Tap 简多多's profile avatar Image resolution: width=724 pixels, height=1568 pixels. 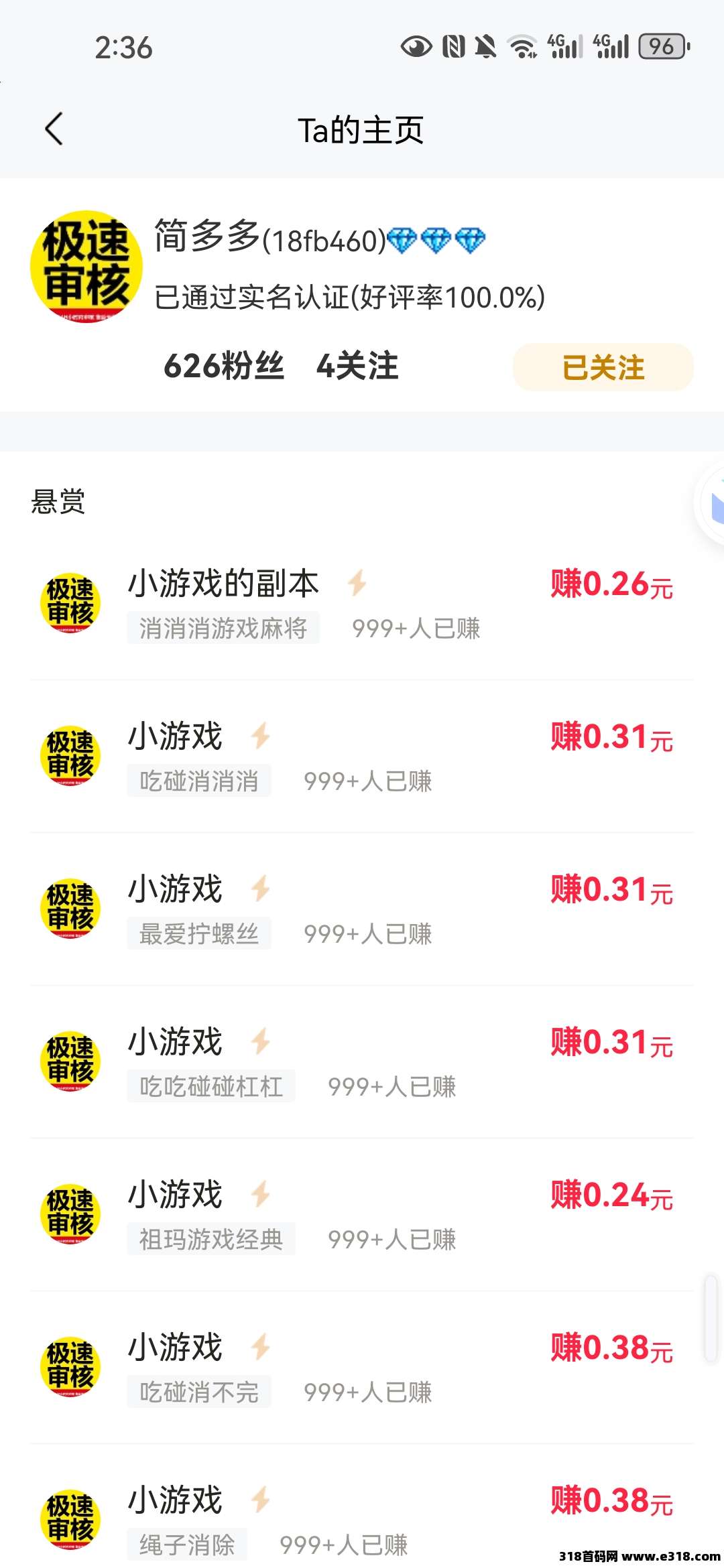click(86, 267)
